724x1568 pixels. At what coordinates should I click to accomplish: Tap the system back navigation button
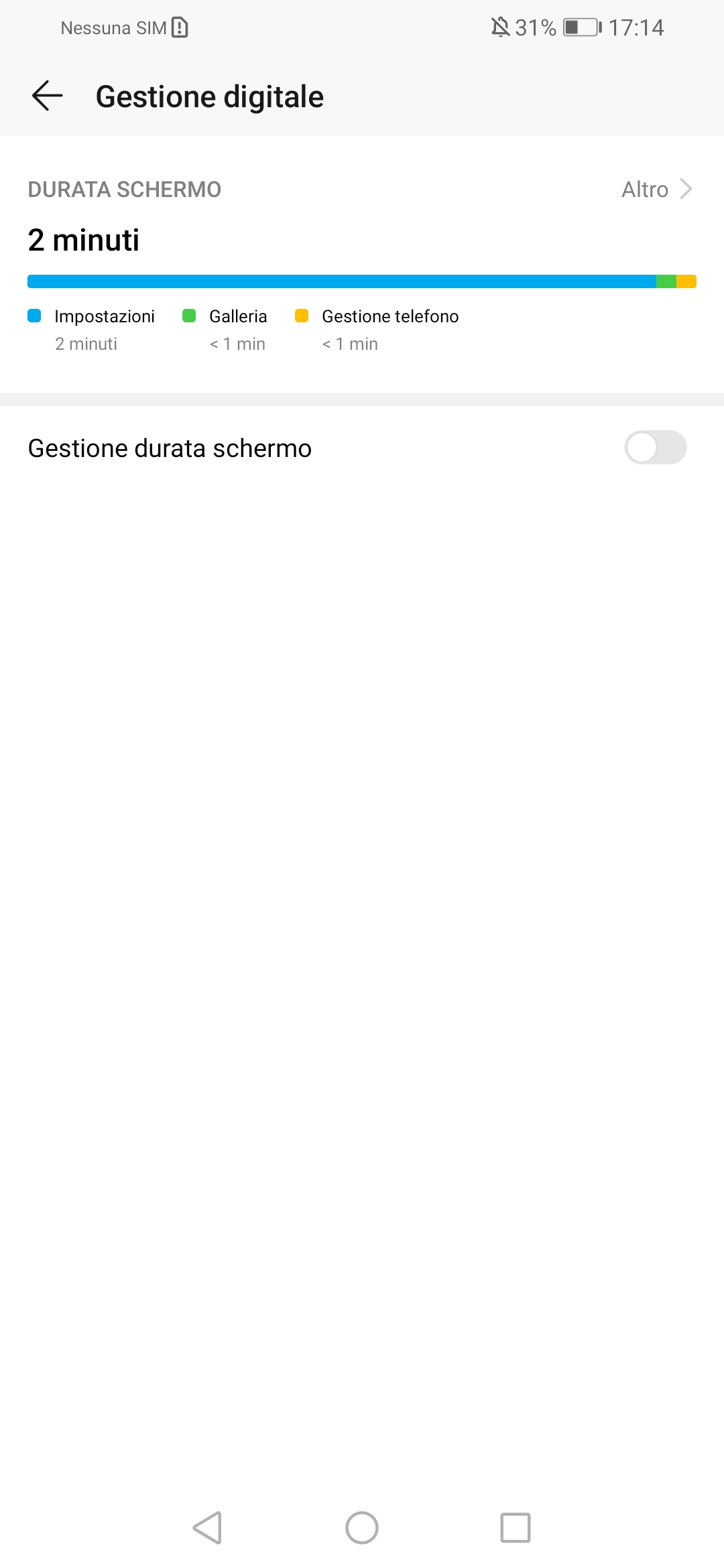pos(208,1528)
